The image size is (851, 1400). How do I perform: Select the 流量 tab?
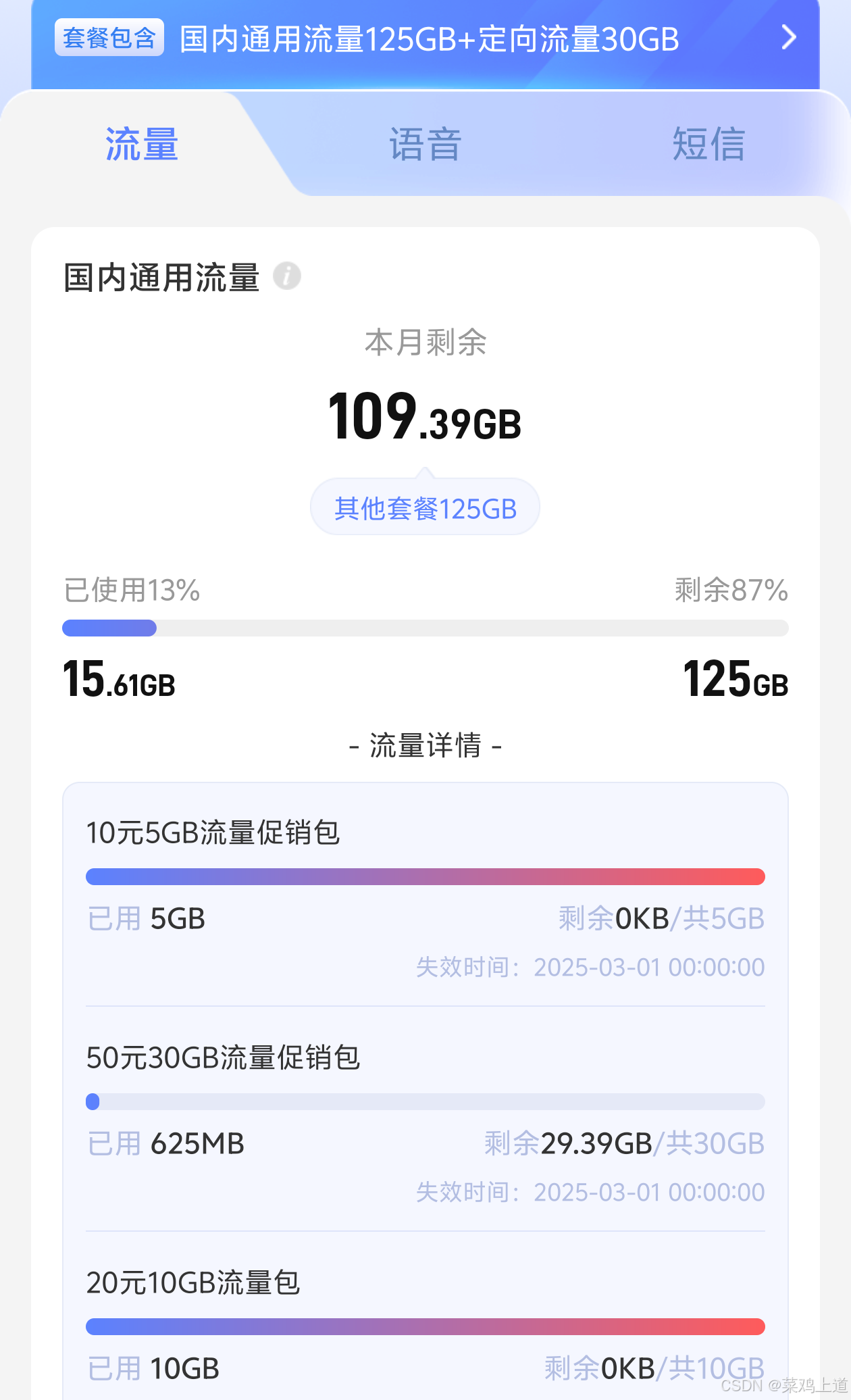142,145
